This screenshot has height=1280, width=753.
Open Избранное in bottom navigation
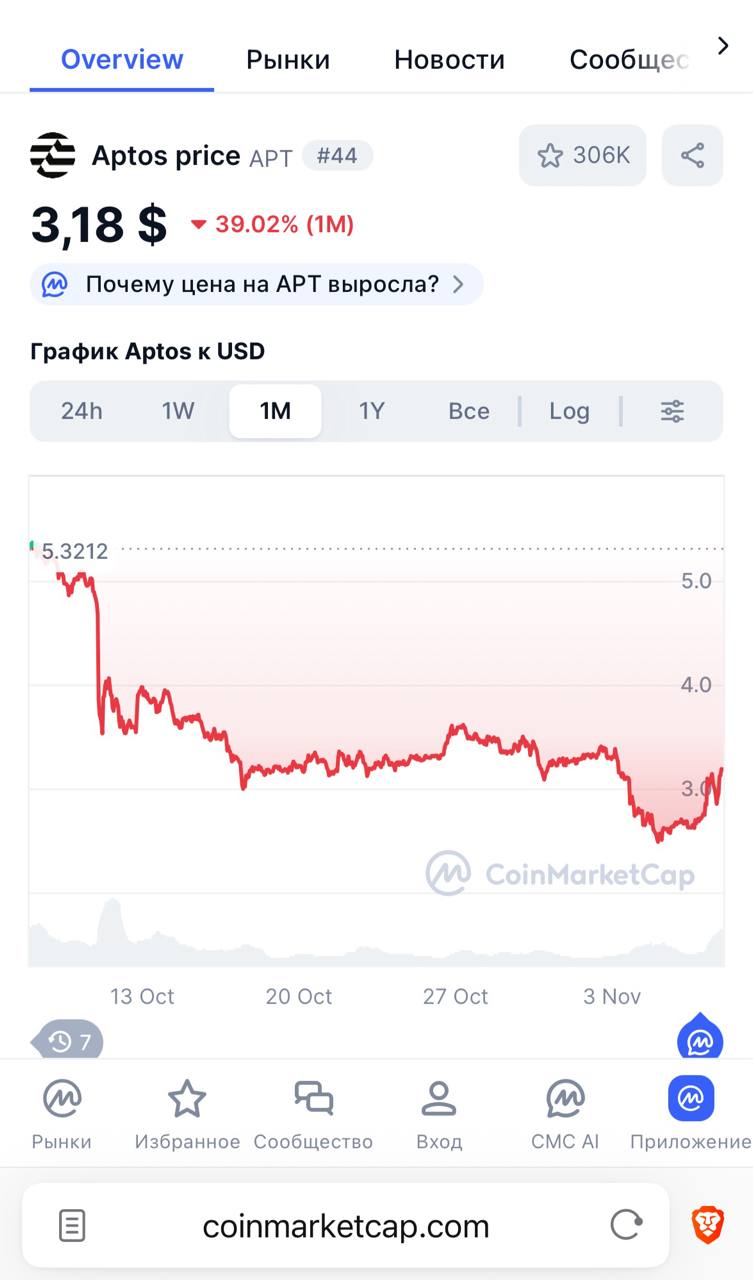[187, 1114]
